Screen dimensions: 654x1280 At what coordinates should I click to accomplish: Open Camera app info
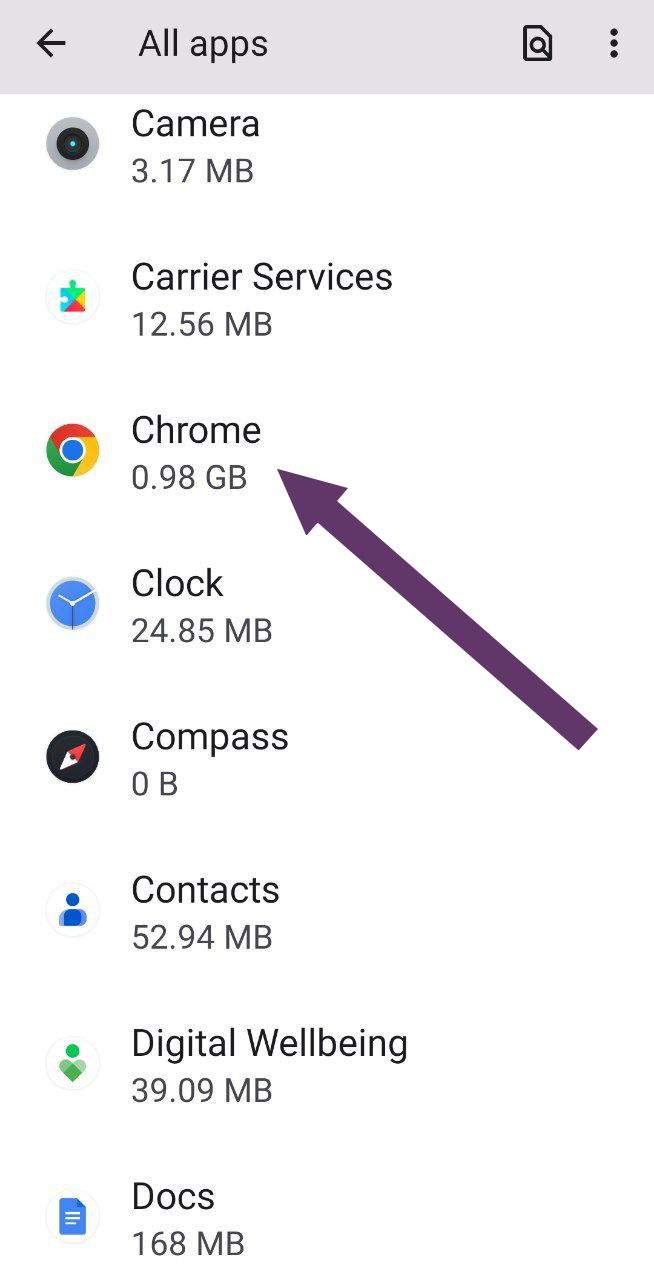(x=195, y=145)
